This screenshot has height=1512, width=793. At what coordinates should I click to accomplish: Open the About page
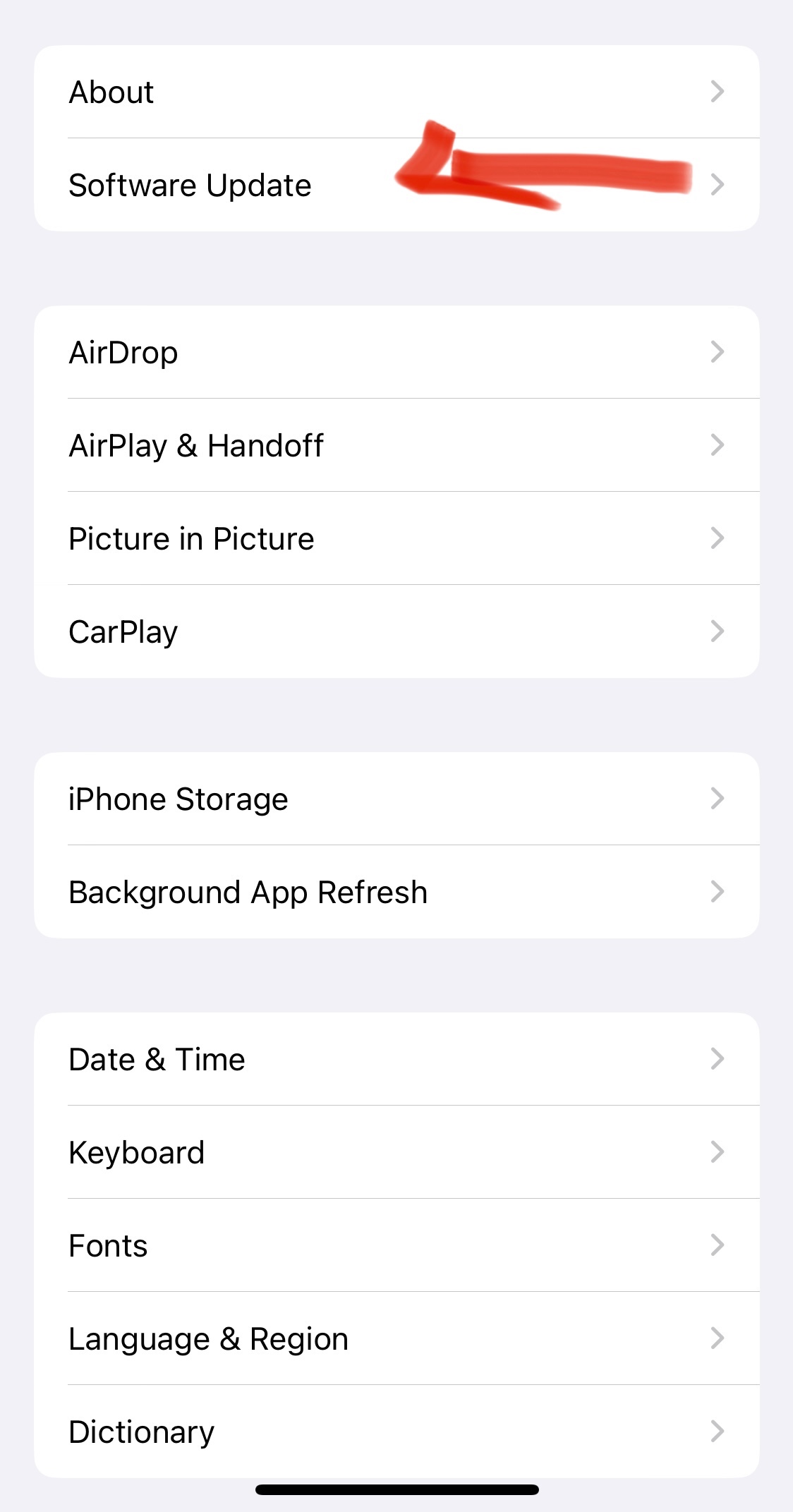point(111,92)
